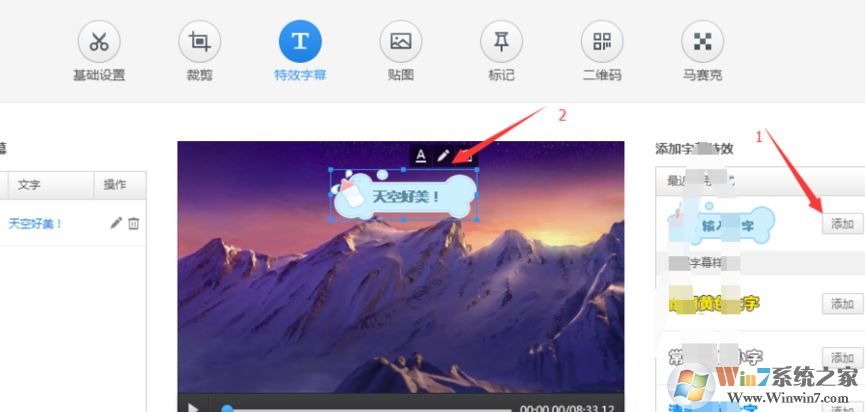Tap the pencil edit icon above the video caption
The width and height of the screenshot is (865, 412).
[444, 156]
